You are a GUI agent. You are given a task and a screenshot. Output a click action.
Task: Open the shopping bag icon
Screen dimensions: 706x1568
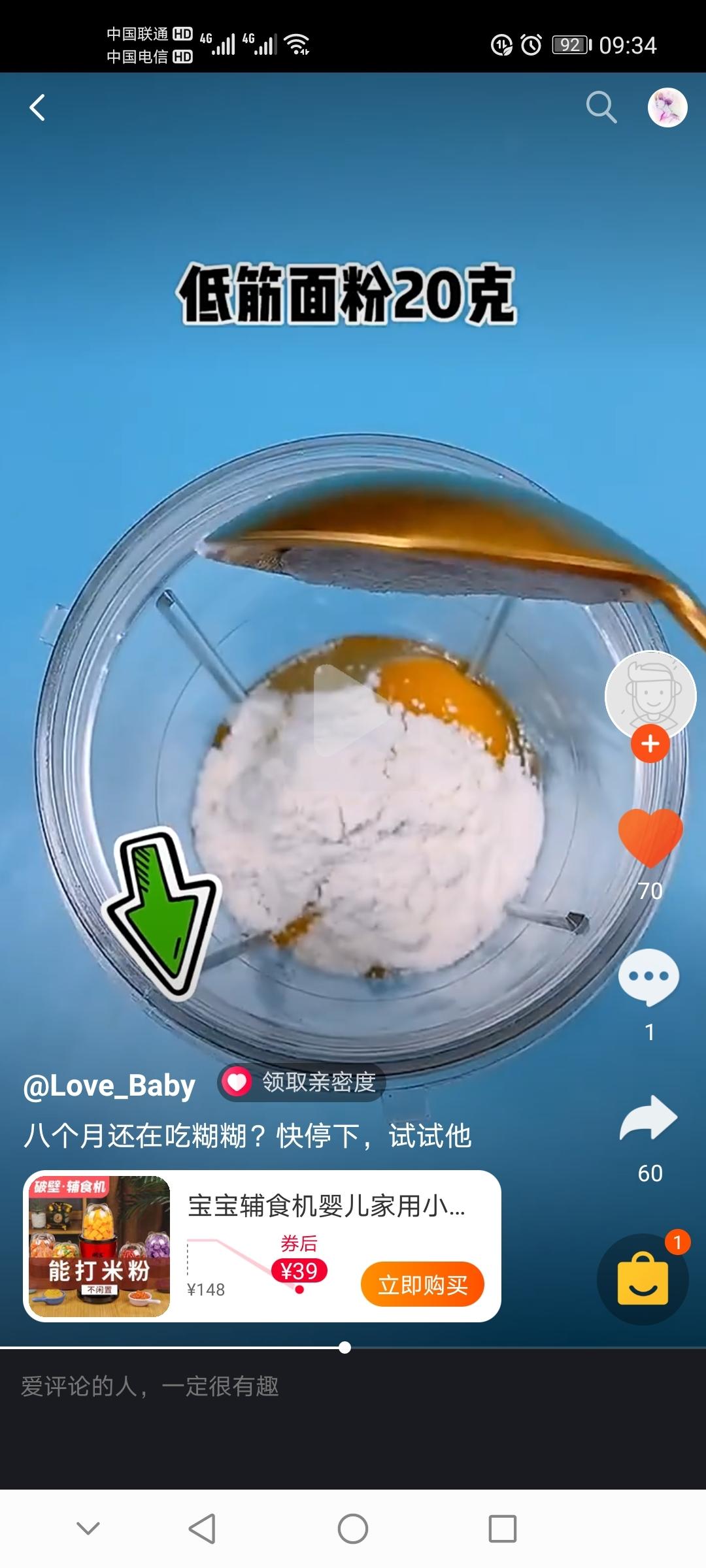[x=643, y=1279]
